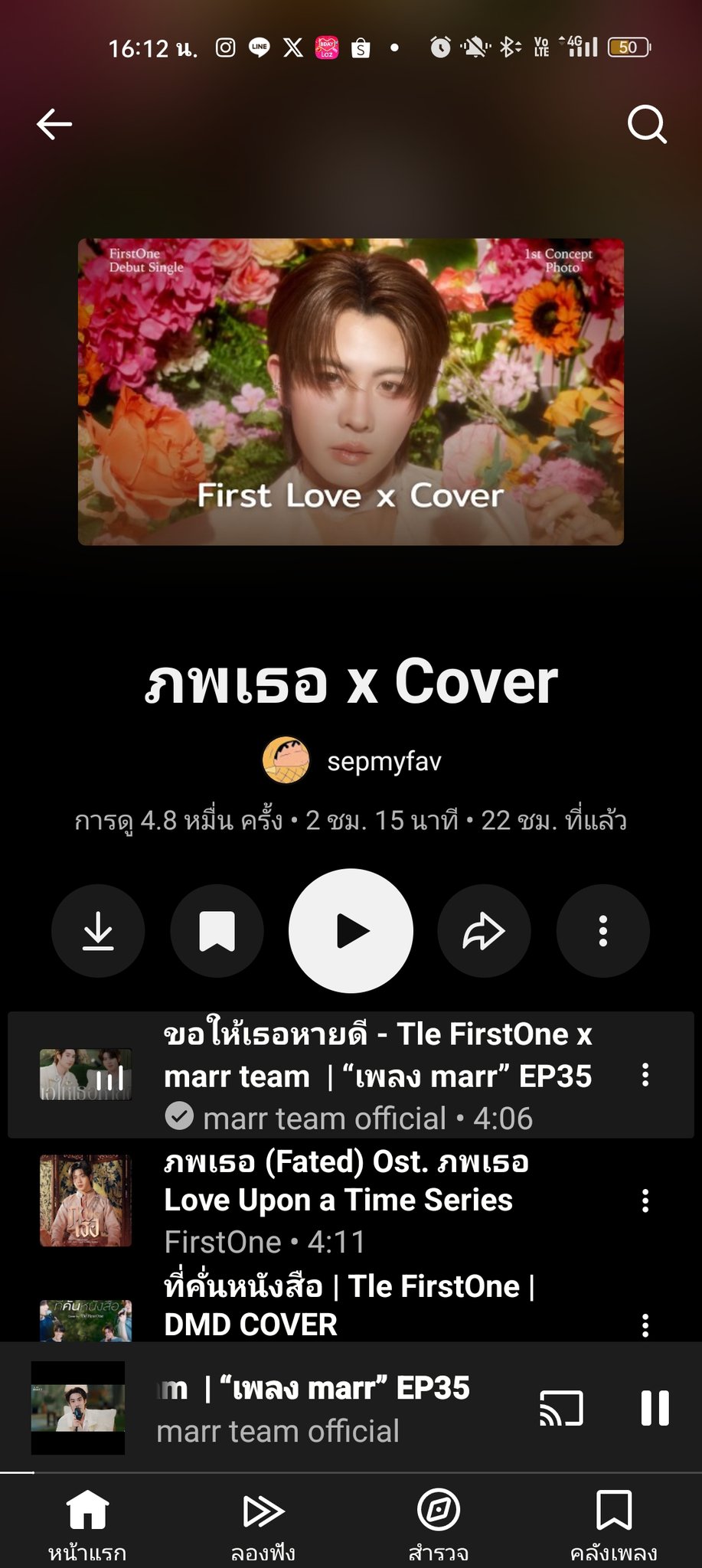Screen dimensions: 702x1568
Task: Open search with the magnifier icon
Action: click(647, 124)
